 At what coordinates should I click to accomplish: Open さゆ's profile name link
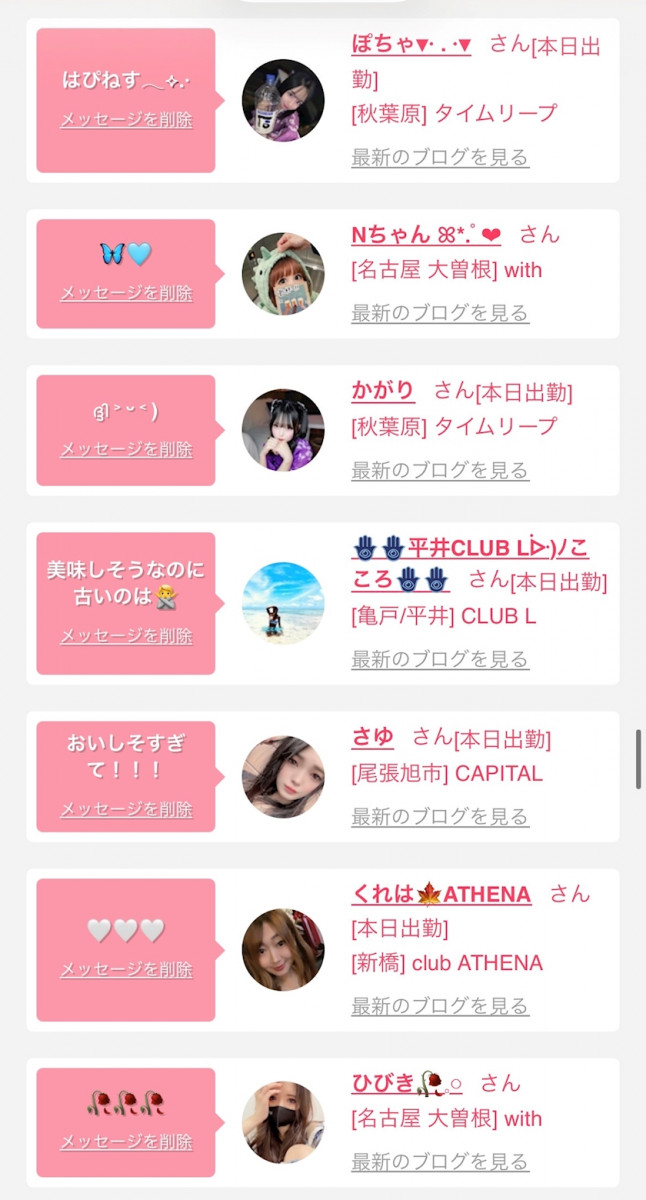coord(372,738)
